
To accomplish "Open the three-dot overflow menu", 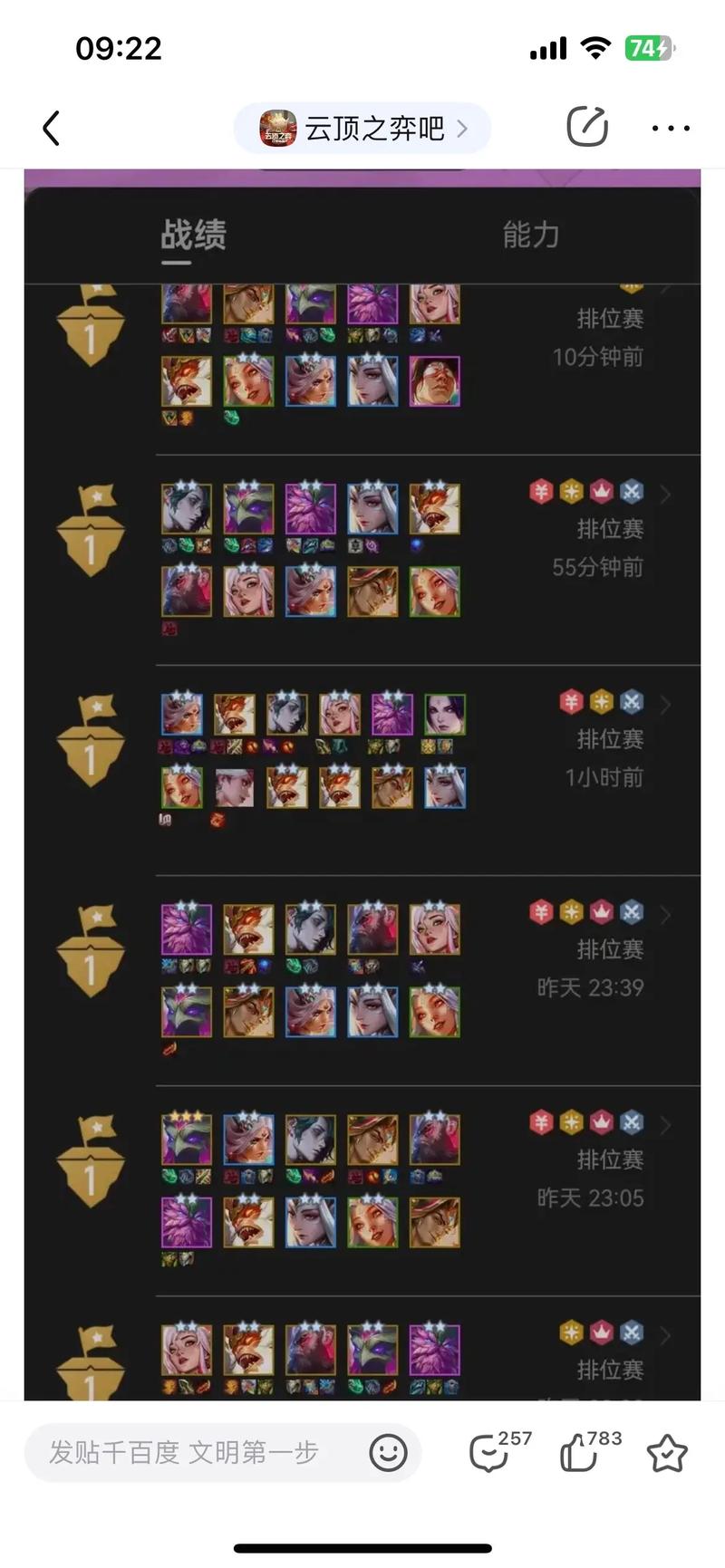I will click(x=671, y=129).
